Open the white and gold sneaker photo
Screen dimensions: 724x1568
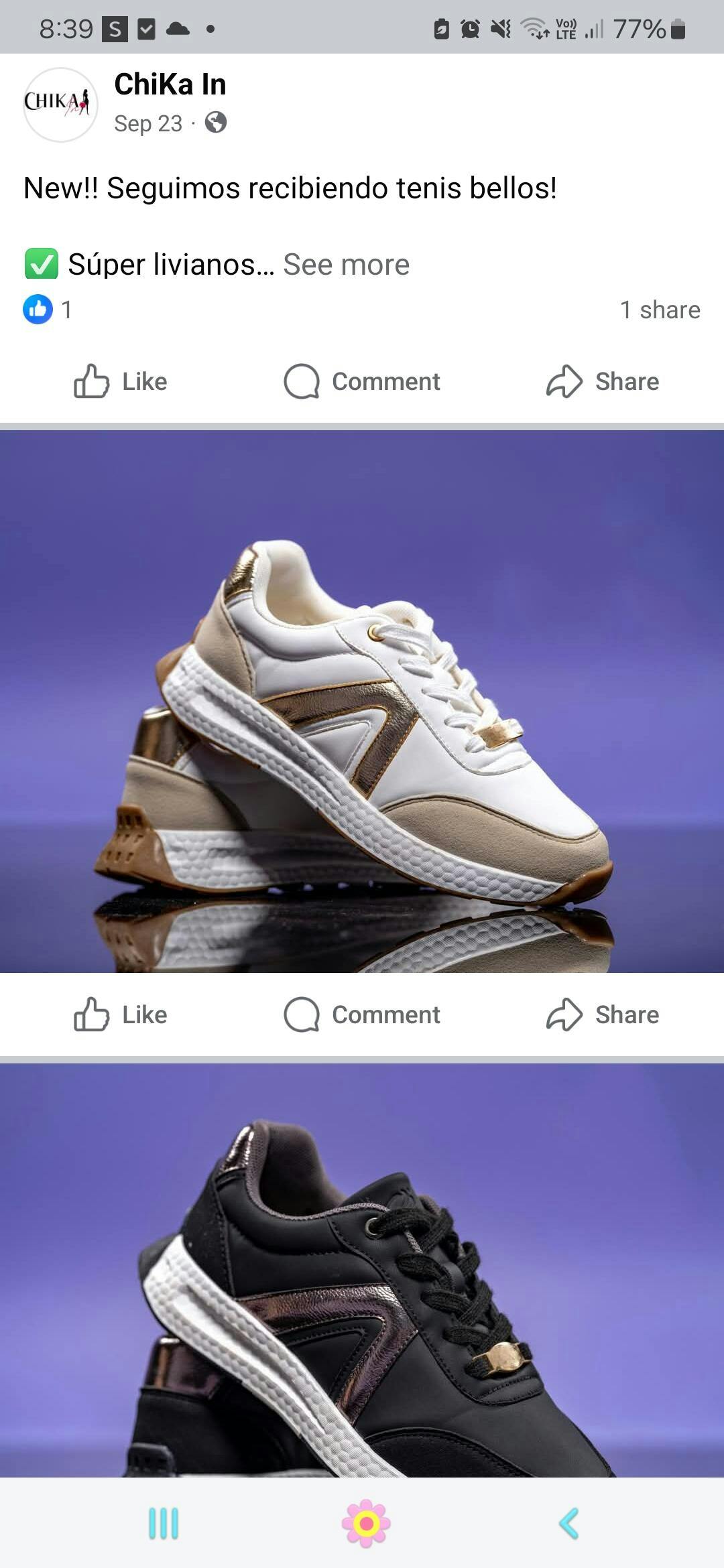pyautogui.click(x=362, y=701)
